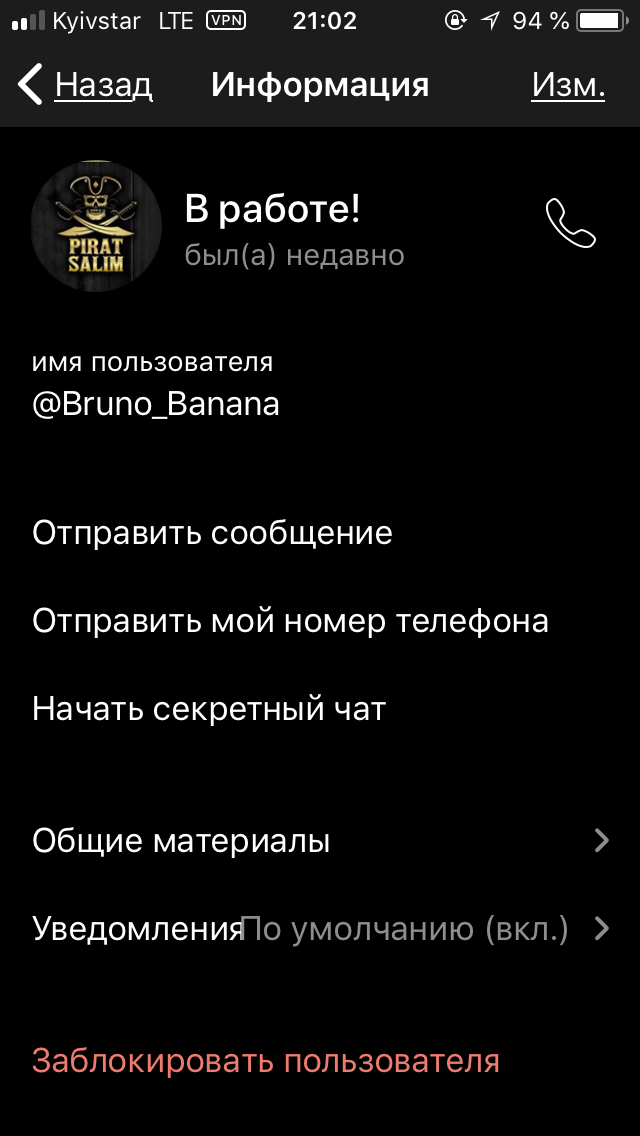Start a secret chat via Начать секретный чат

pos(209,709)
